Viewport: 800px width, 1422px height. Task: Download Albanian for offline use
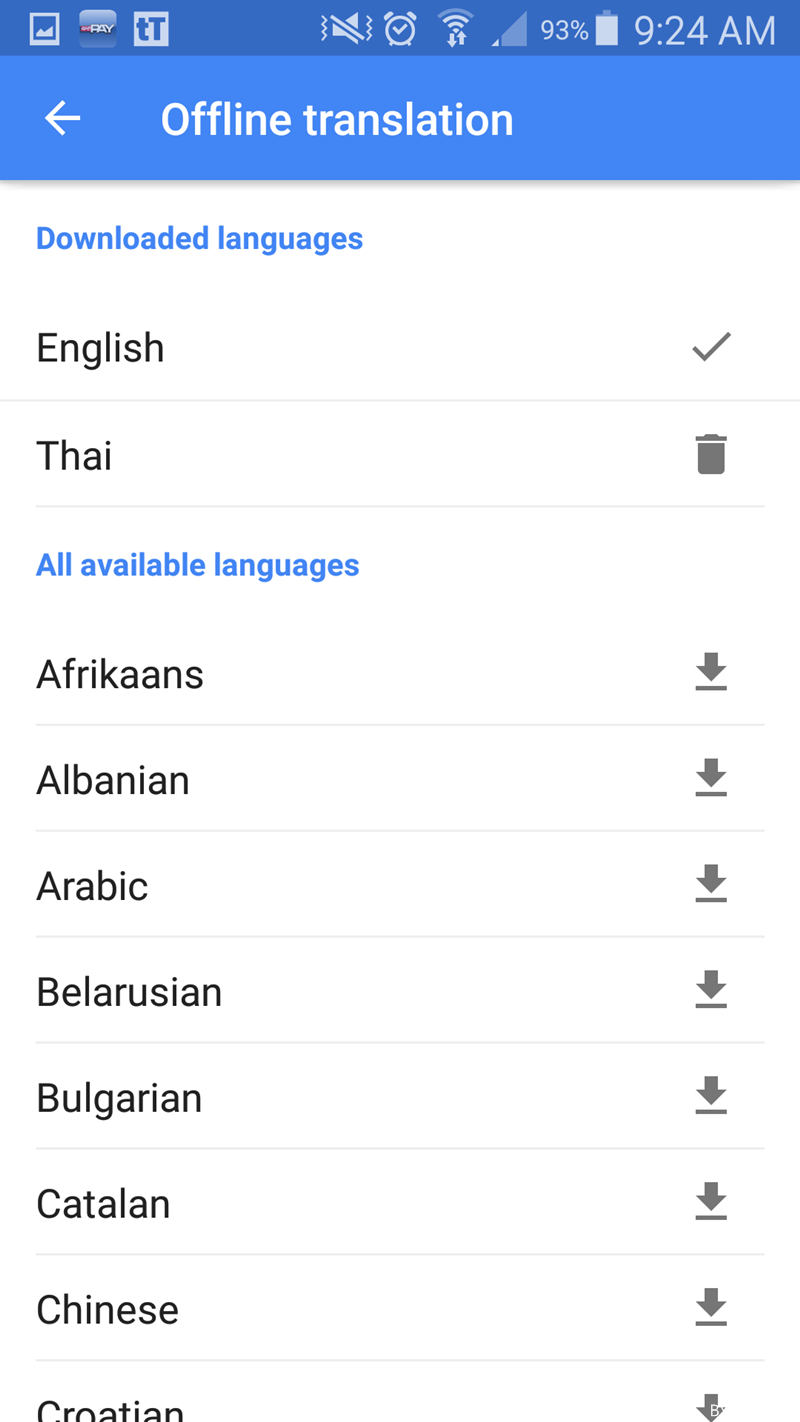(711, 778)
